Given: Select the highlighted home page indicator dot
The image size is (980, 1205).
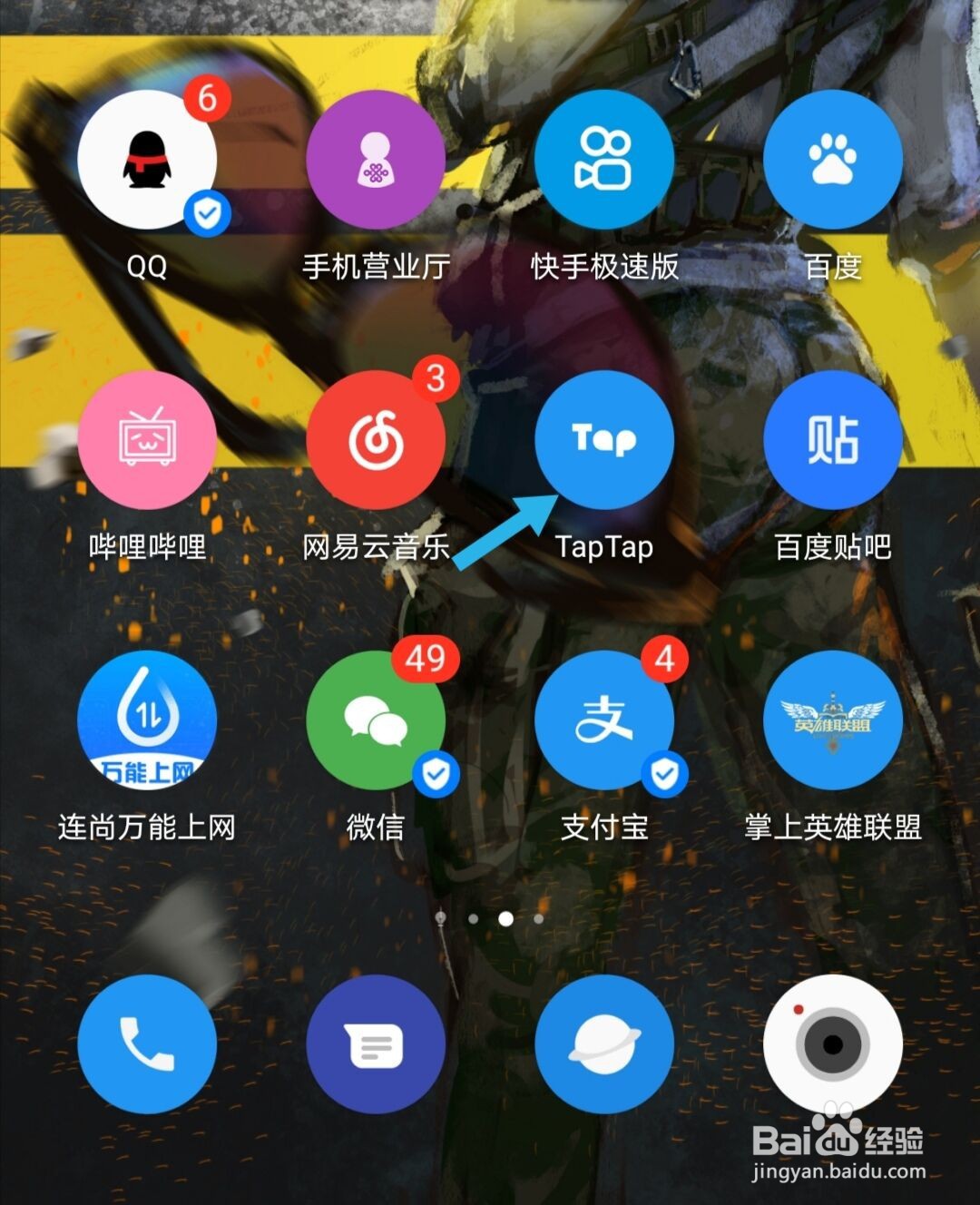Looking at the screenshot, I should tap(505, 919).
